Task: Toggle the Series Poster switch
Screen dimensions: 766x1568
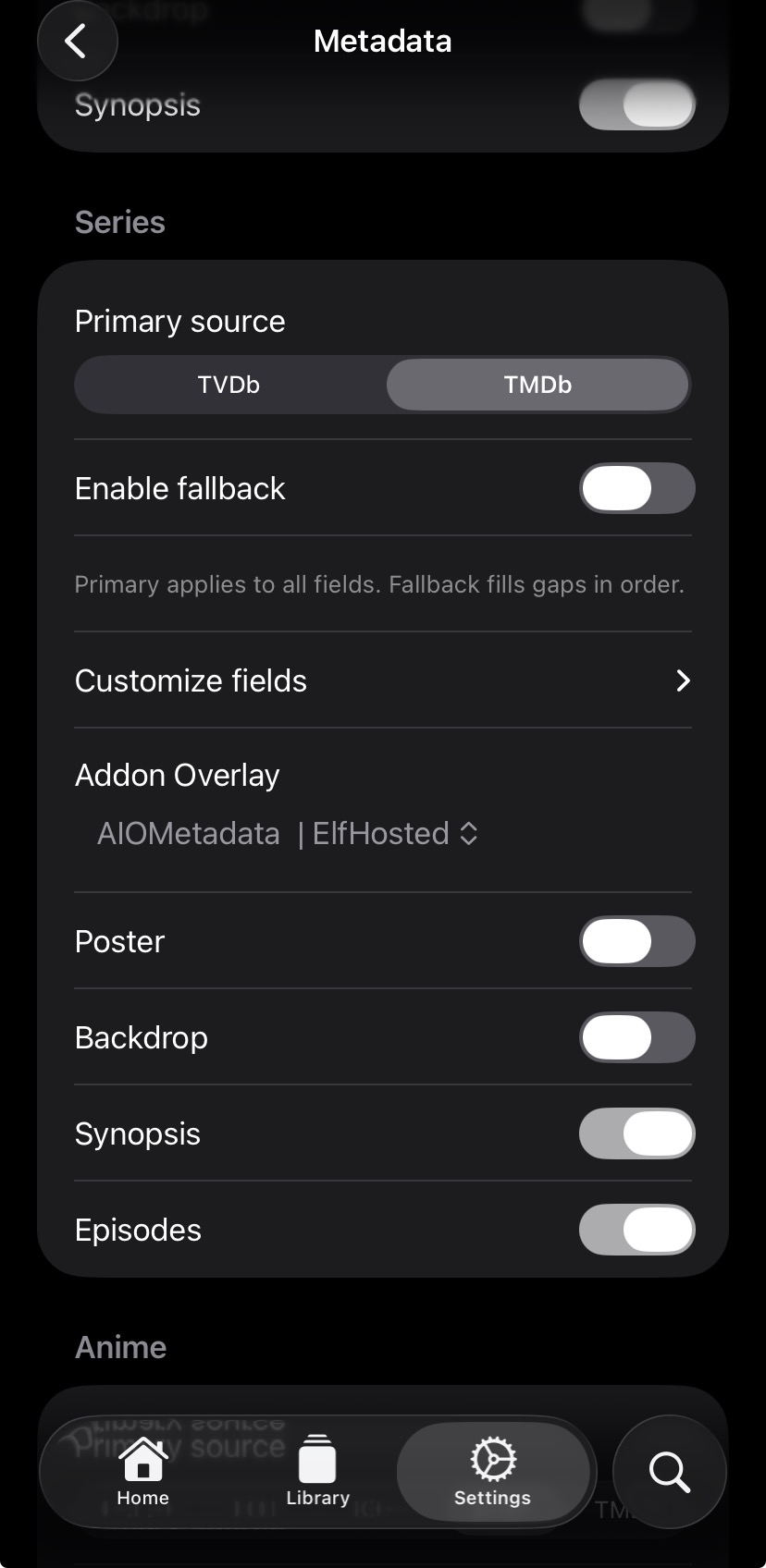Action: pos(636,941)
